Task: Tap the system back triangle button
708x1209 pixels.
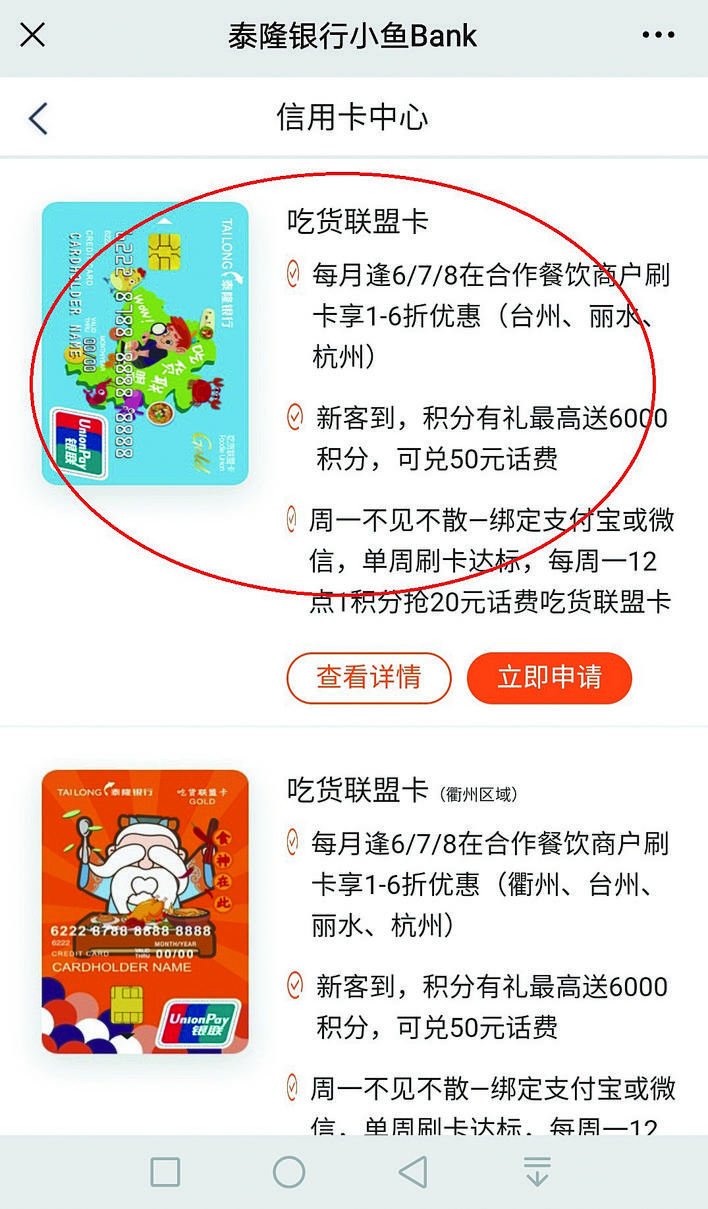Action: pyautogui.click(x=412, y=1172)
